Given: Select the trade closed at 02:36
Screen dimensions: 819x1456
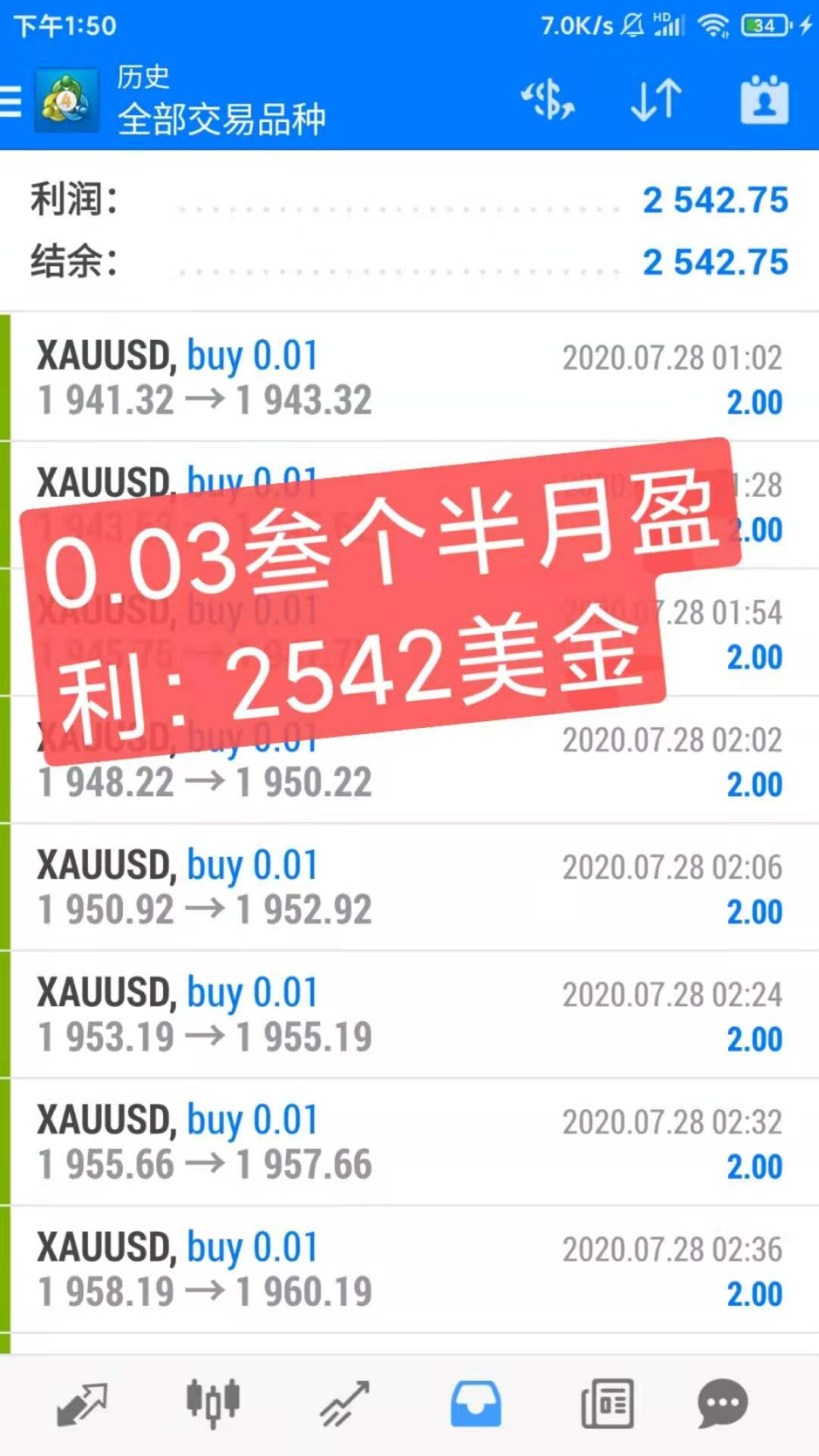Looking at the screenshot, I should click(x=409, y=1269).
